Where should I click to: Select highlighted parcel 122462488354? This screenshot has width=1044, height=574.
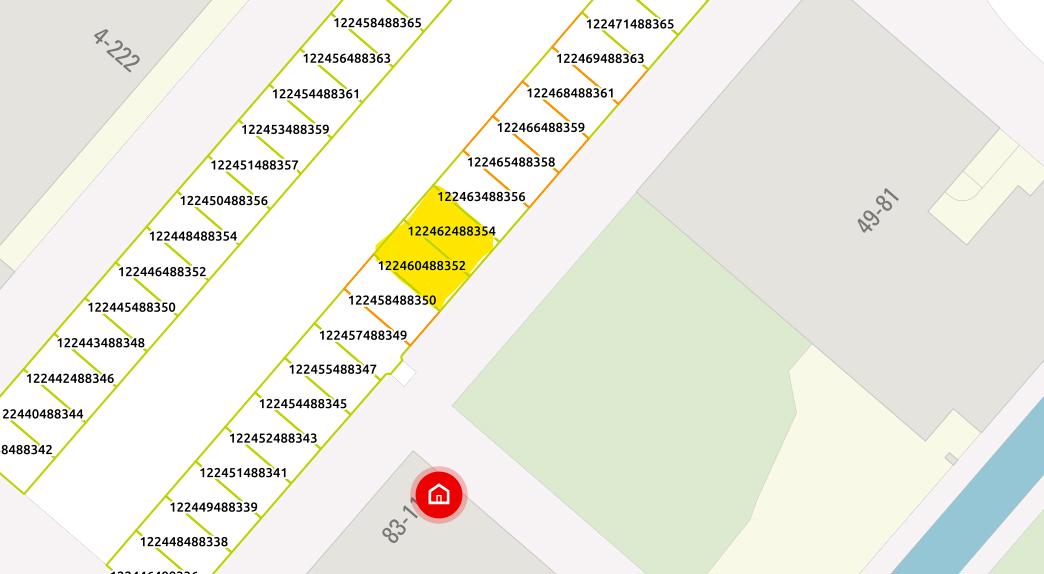click(451, 232)
